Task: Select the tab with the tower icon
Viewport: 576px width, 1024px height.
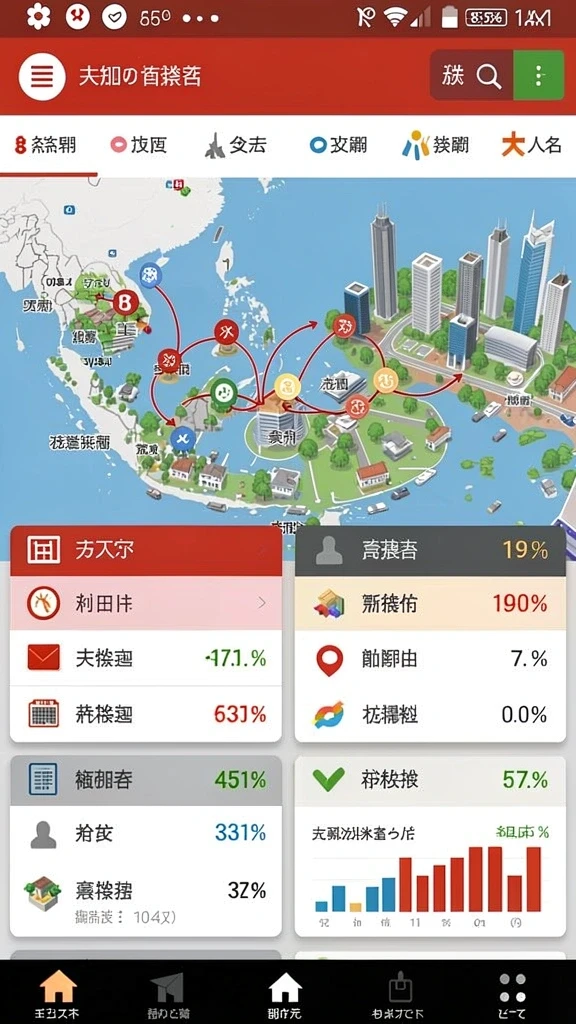Action: (x=235, y=145)
